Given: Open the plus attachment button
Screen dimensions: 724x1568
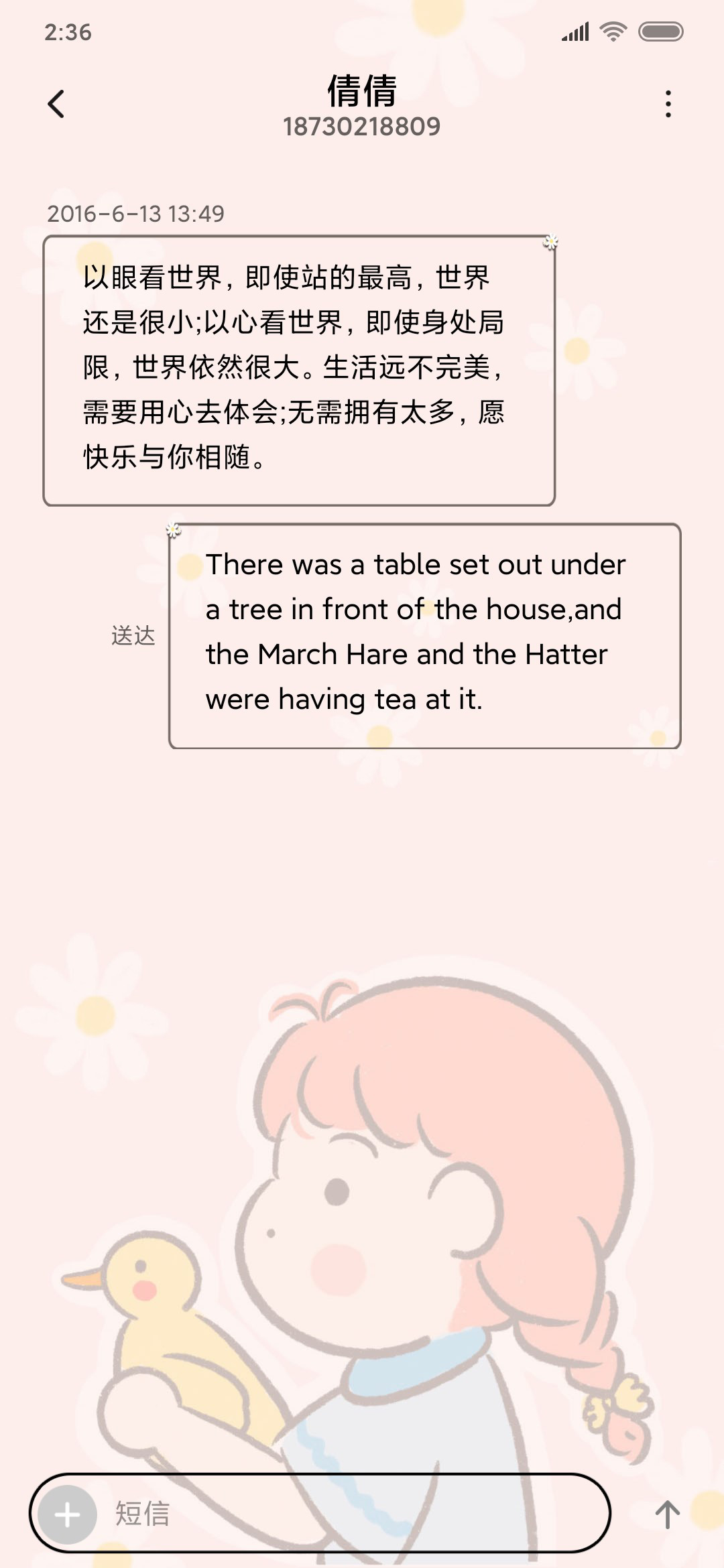Looking at the screenshot, I should click(x=67, y=1514).
